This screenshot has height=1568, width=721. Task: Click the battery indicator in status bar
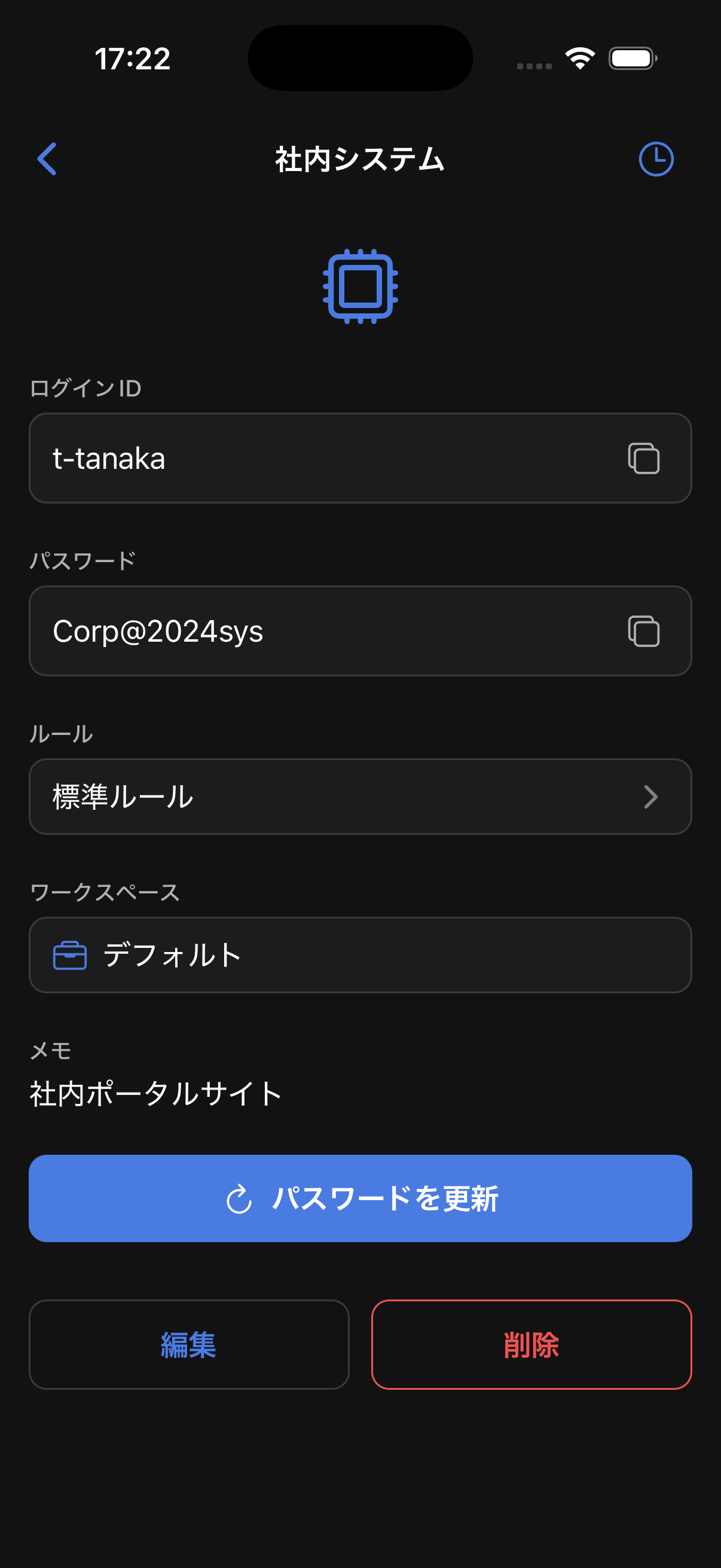pyautogui.click(x=632, y=57)
